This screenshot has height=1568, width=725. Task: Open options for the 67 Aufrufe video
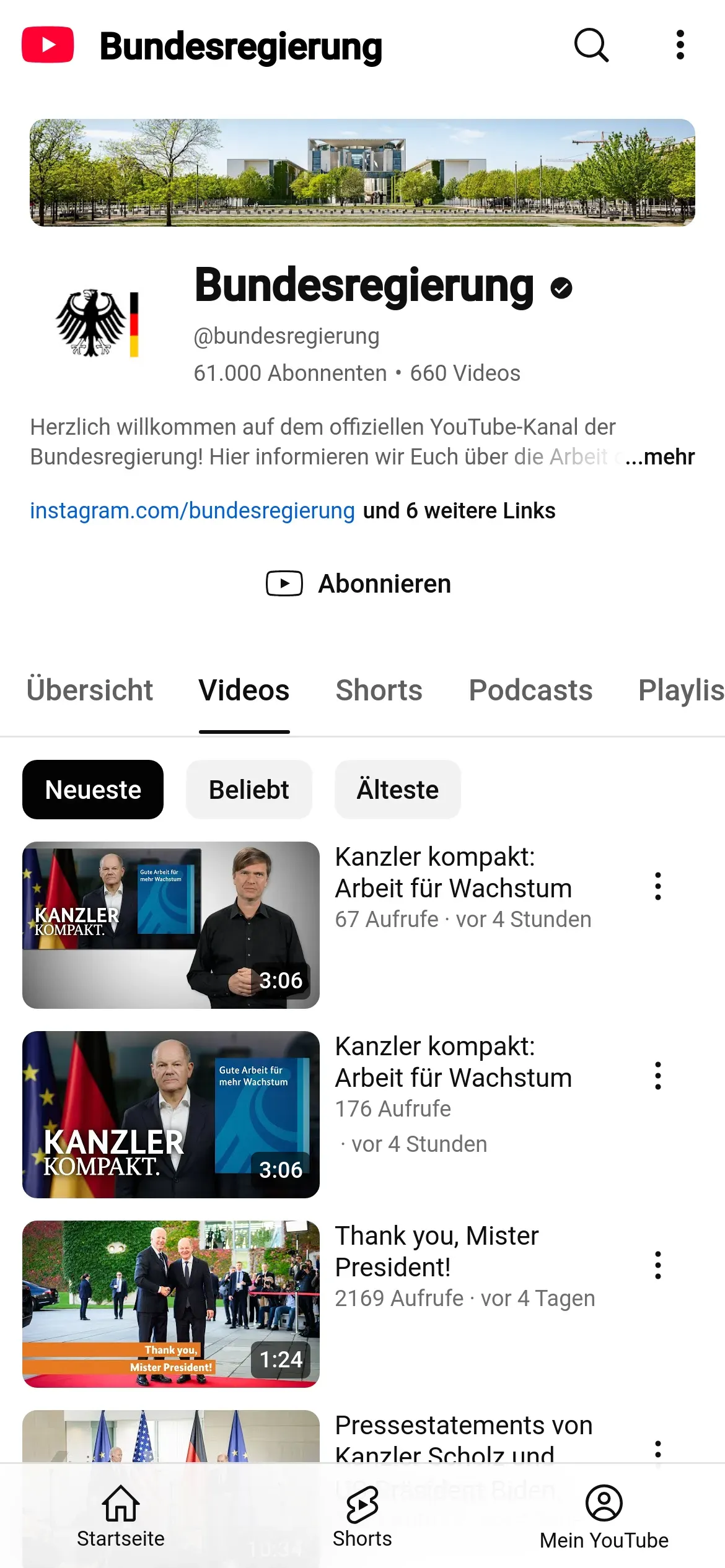tap(657, 886)
